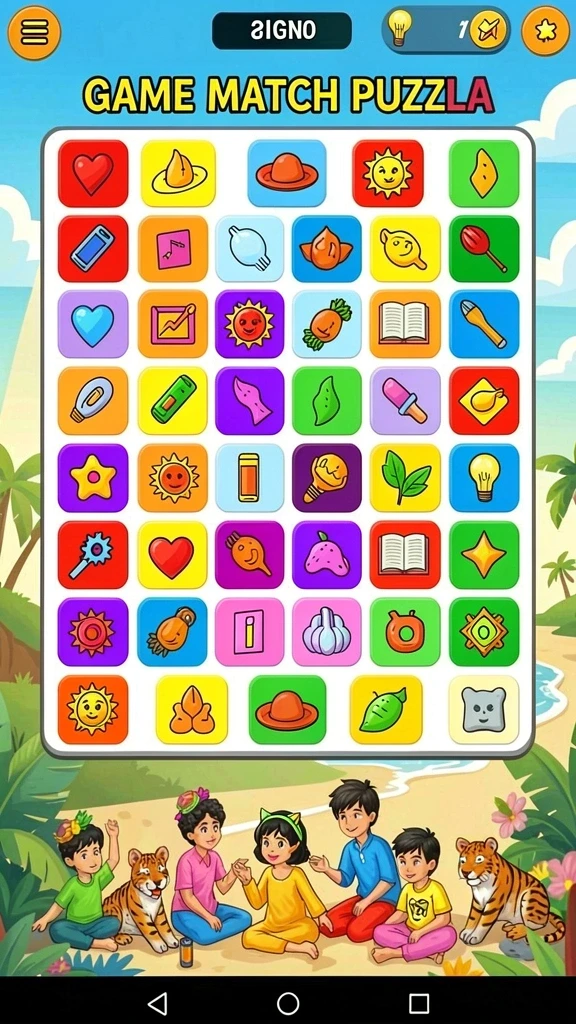The height and width of the screenshot is (1024, 576).
Task: Use the lightbulb hint button
Action: pos(400,28)
